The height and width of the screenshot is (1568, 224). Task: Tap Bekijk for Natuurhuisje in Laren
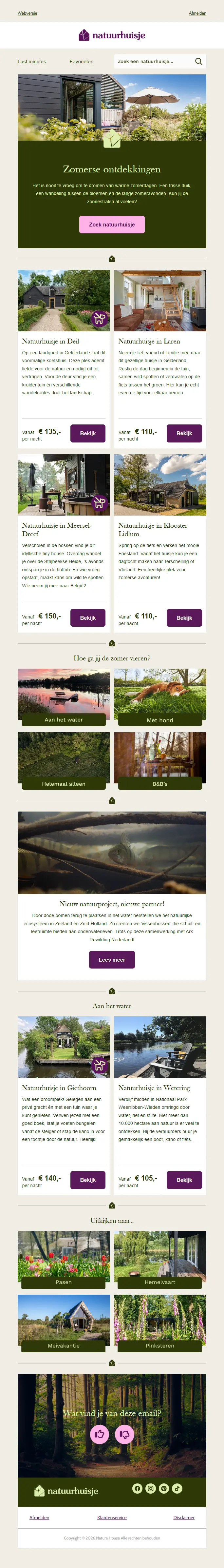tap(184, 433)
